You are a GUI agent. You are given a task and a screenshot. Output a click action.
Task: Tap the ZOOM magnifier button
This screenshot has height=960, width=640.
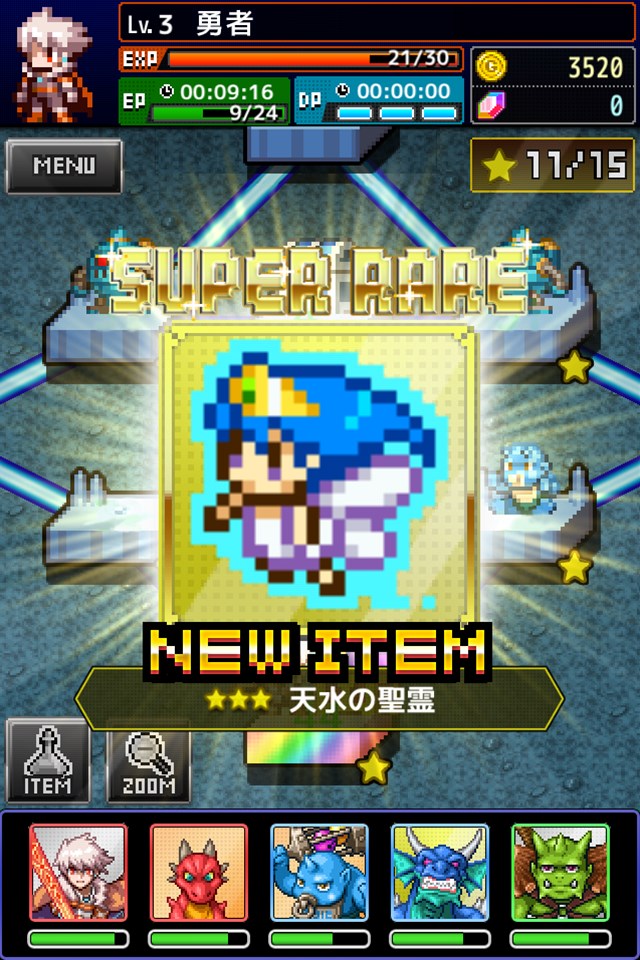[x=148, y=761]
